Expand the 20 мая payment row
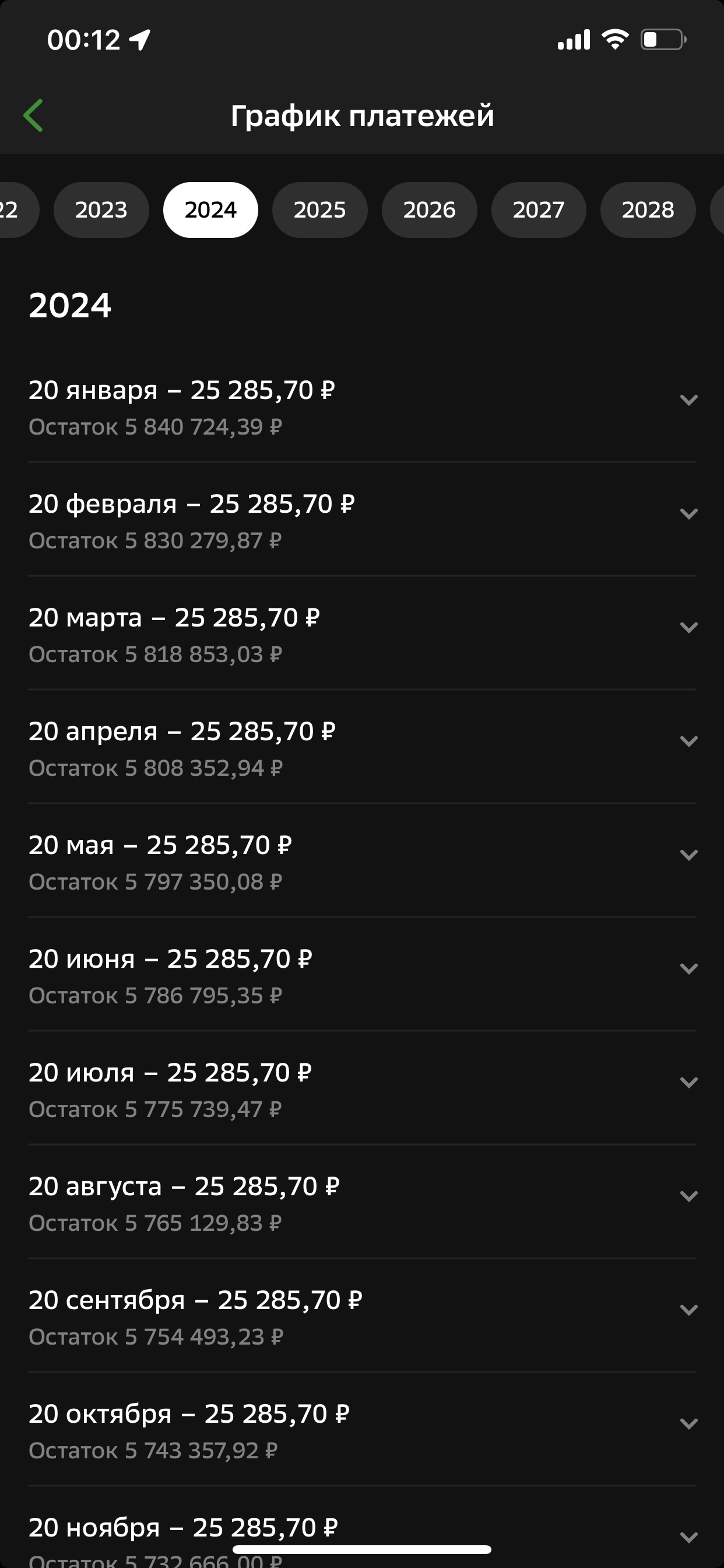This screenshot has height=1568, width=724. click(688, 856)
